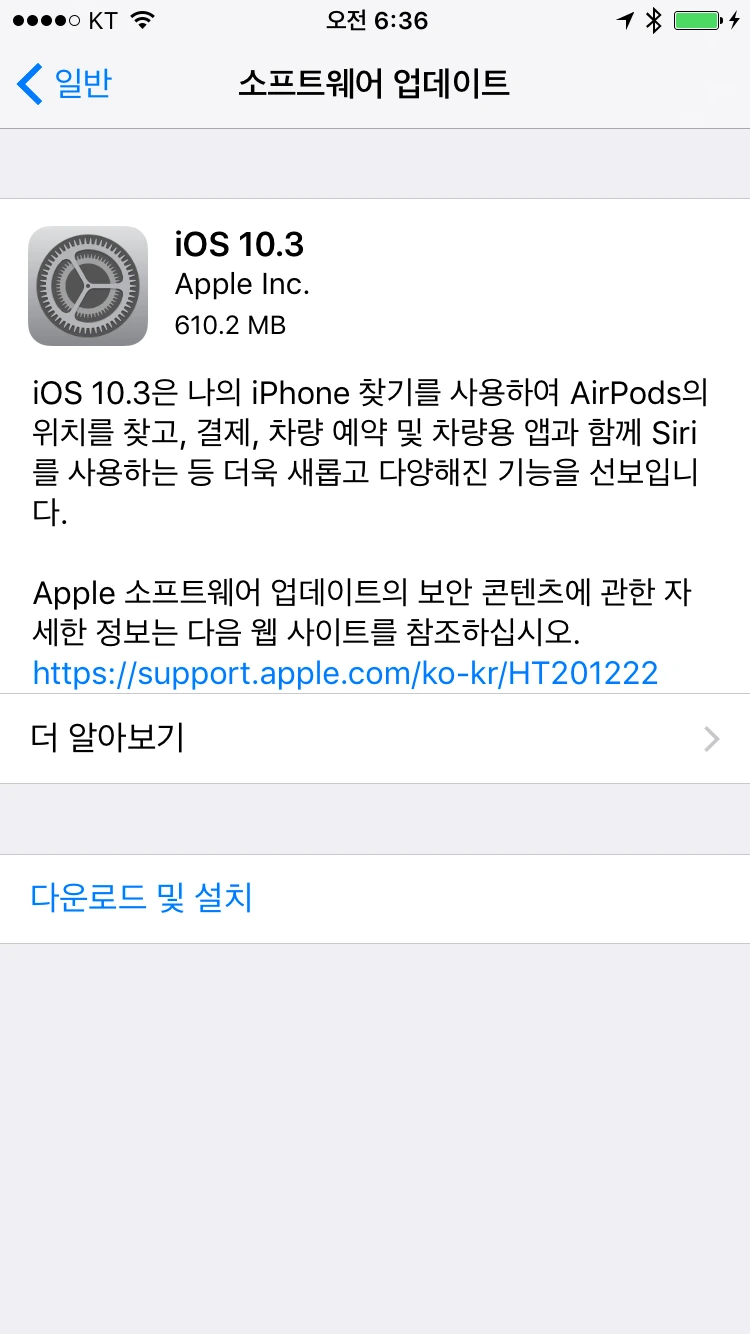
Task: Select the 소프트웨어 업데이트 title
Action: coord(375,84)
